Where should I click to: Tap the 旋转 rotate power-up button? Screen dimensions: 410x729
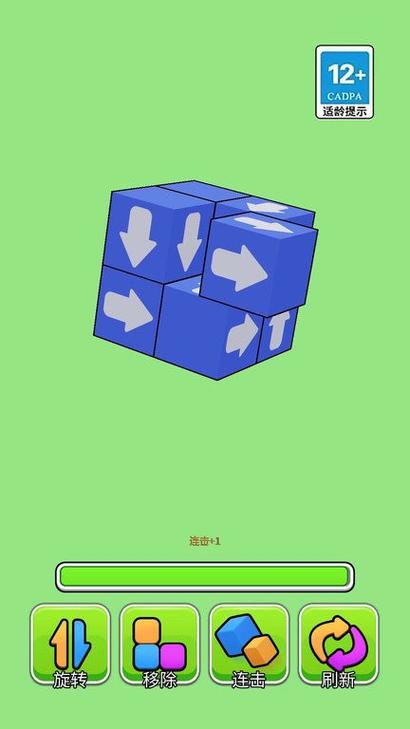tap(70, 645)
